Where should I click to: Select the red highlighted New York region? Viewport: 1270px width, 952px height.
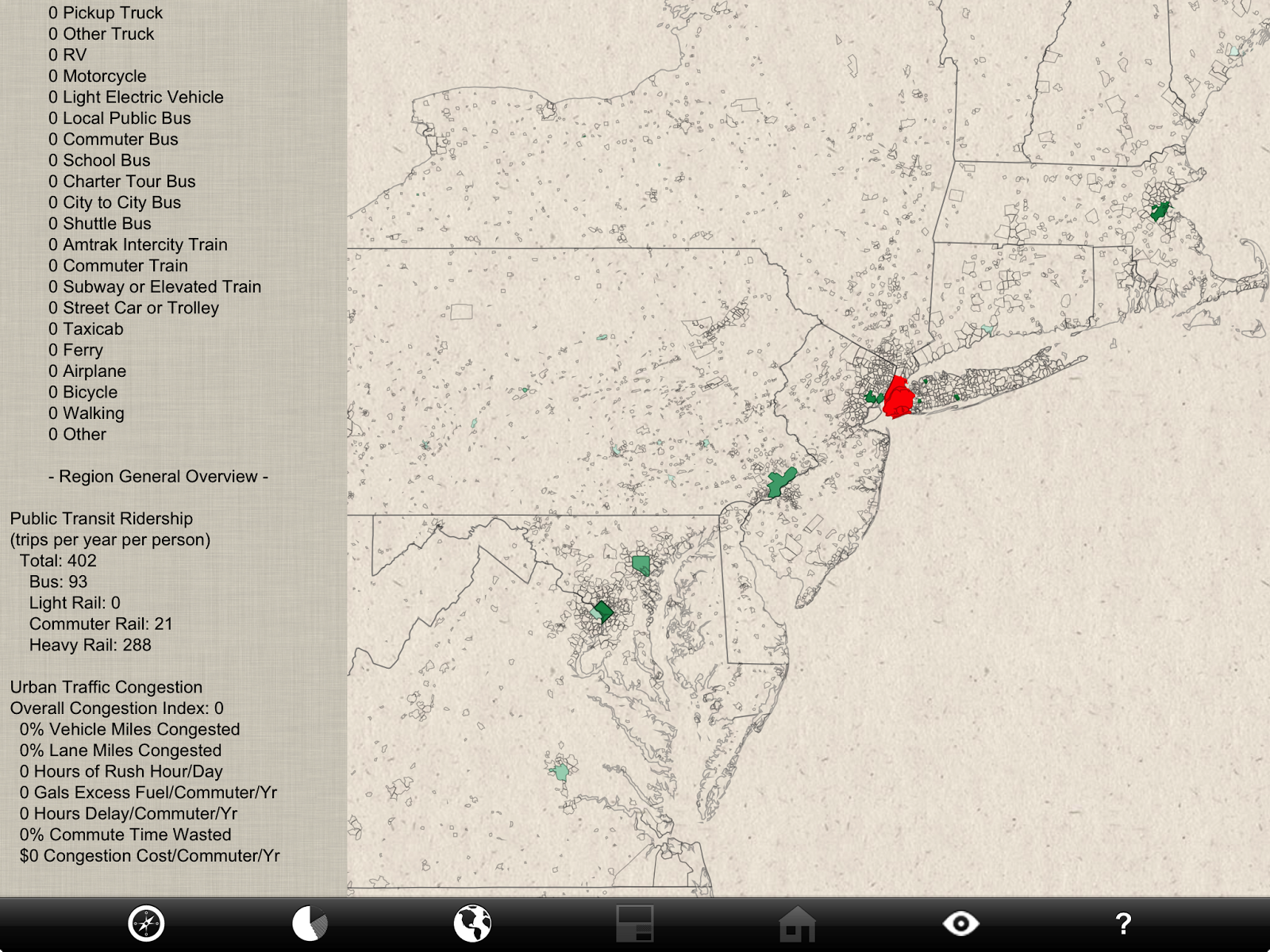[x=899, y=398]
